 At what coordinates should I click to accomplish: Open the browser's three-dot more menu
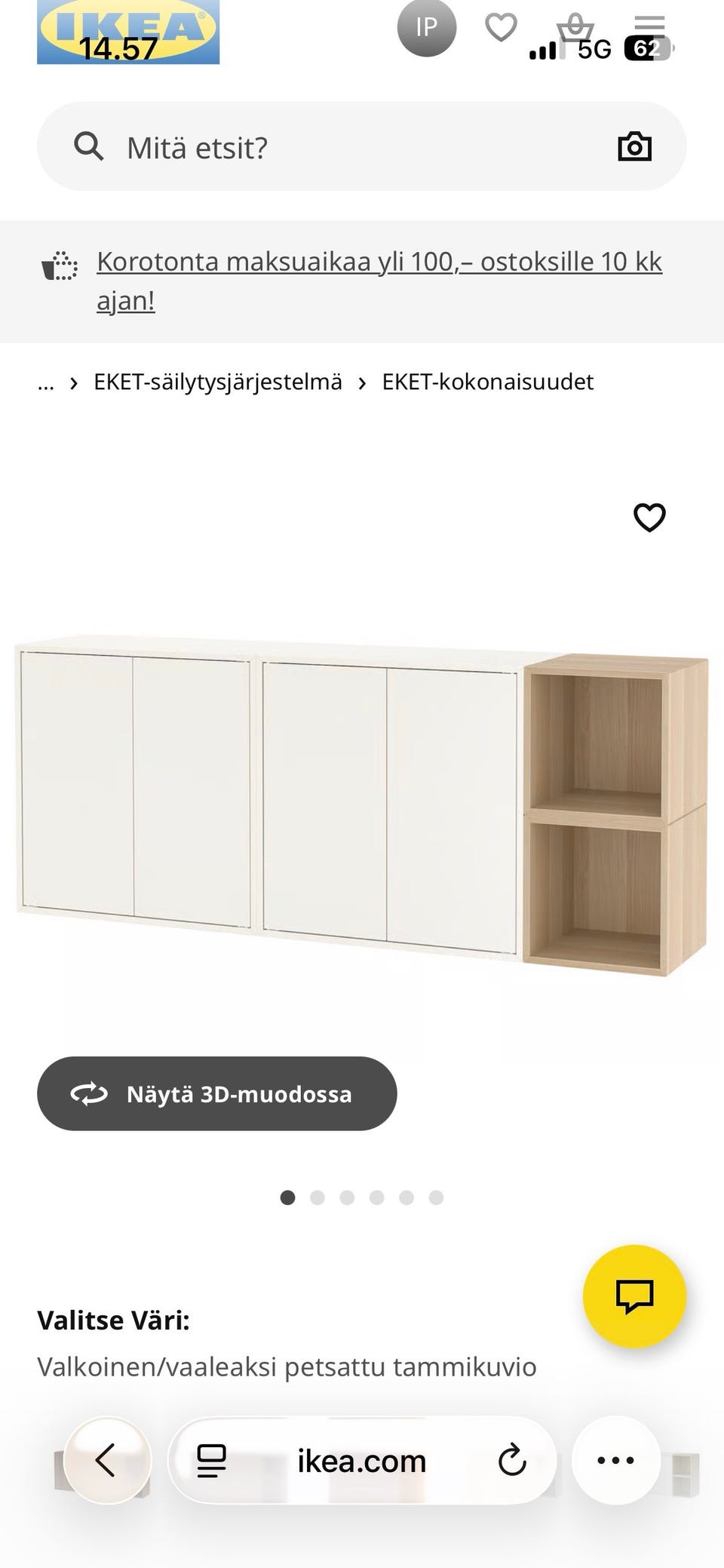[x=615, y=1460]
